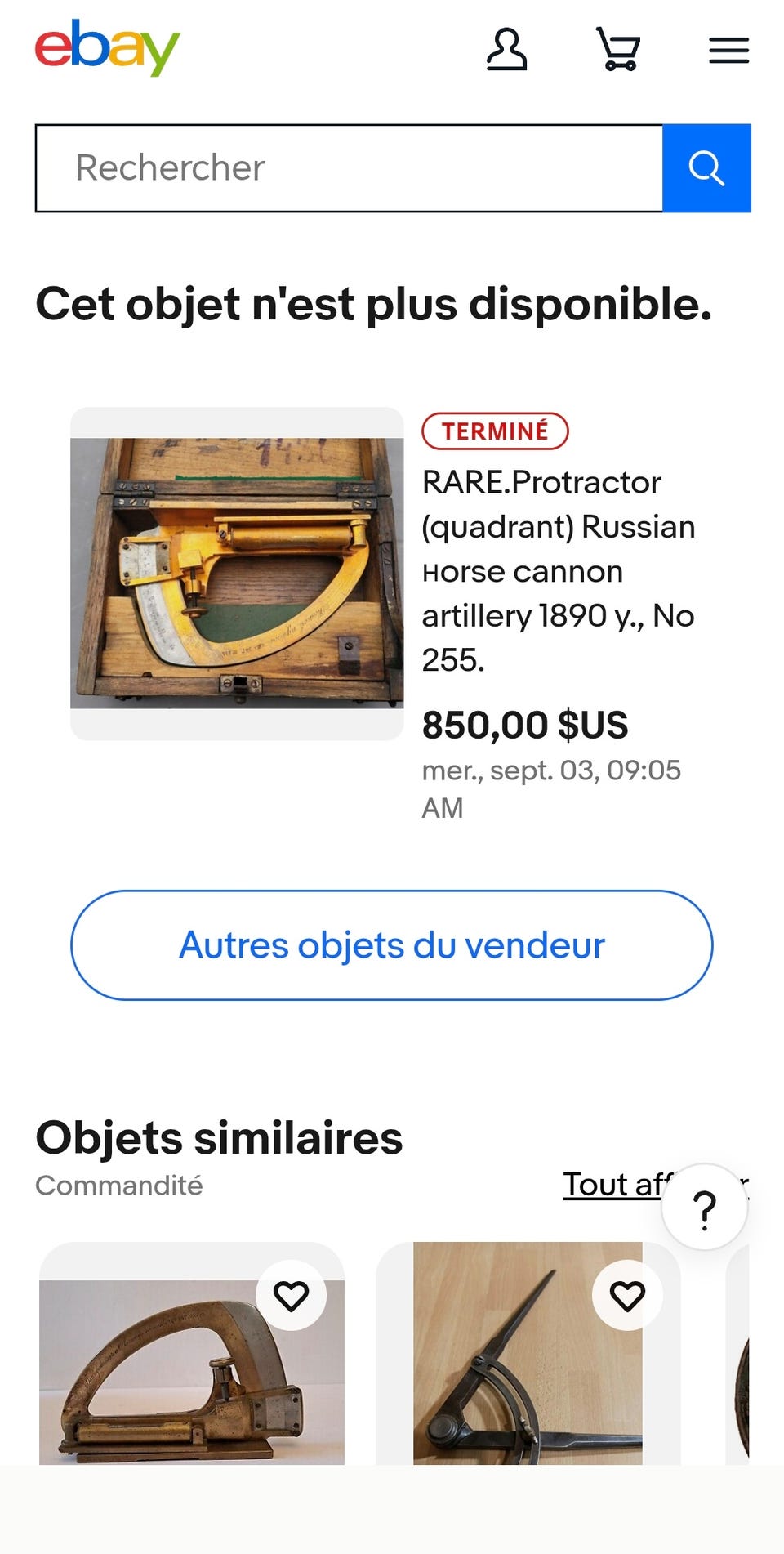View the shopping cart icon
The width and height of the screenshot is (784, 1554).
pos(618,51)
